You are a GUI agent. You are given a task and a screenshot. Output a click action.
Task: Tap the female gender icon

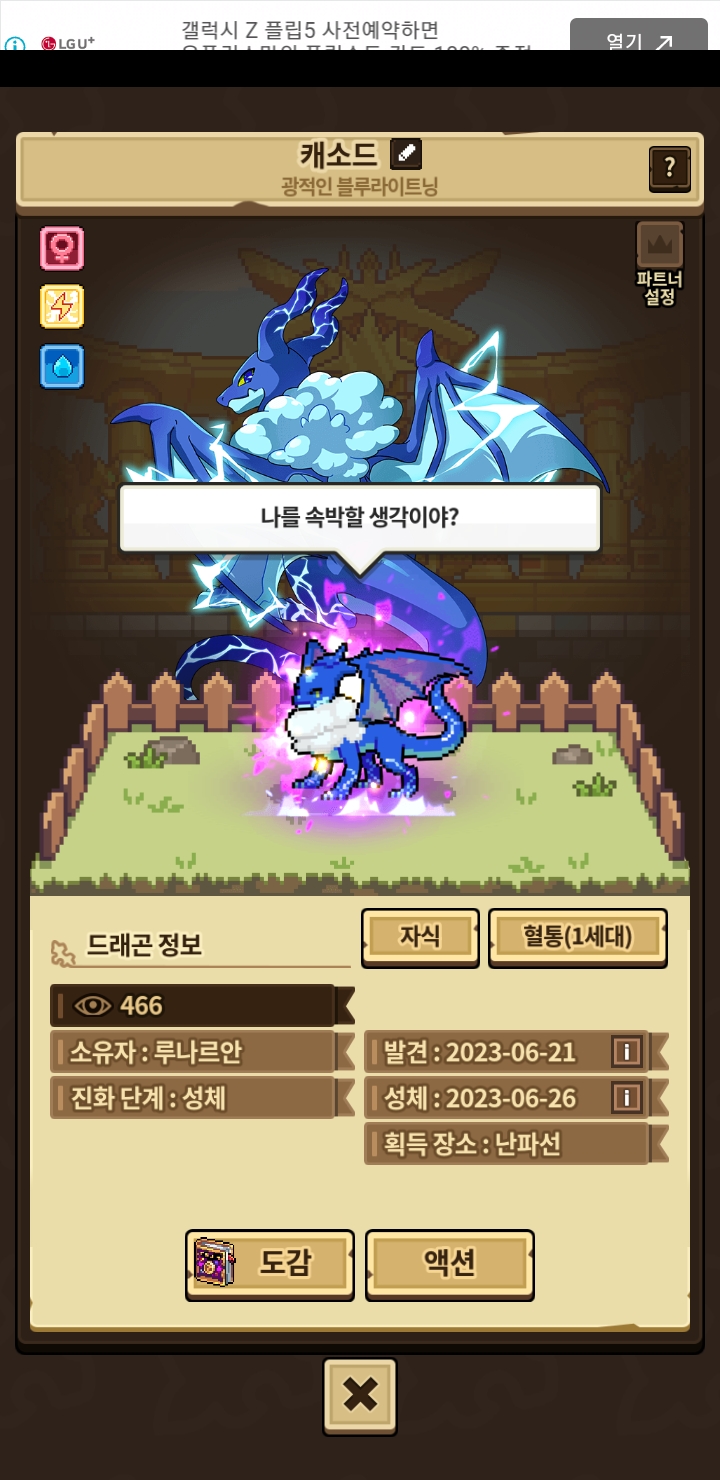point(62,248)
